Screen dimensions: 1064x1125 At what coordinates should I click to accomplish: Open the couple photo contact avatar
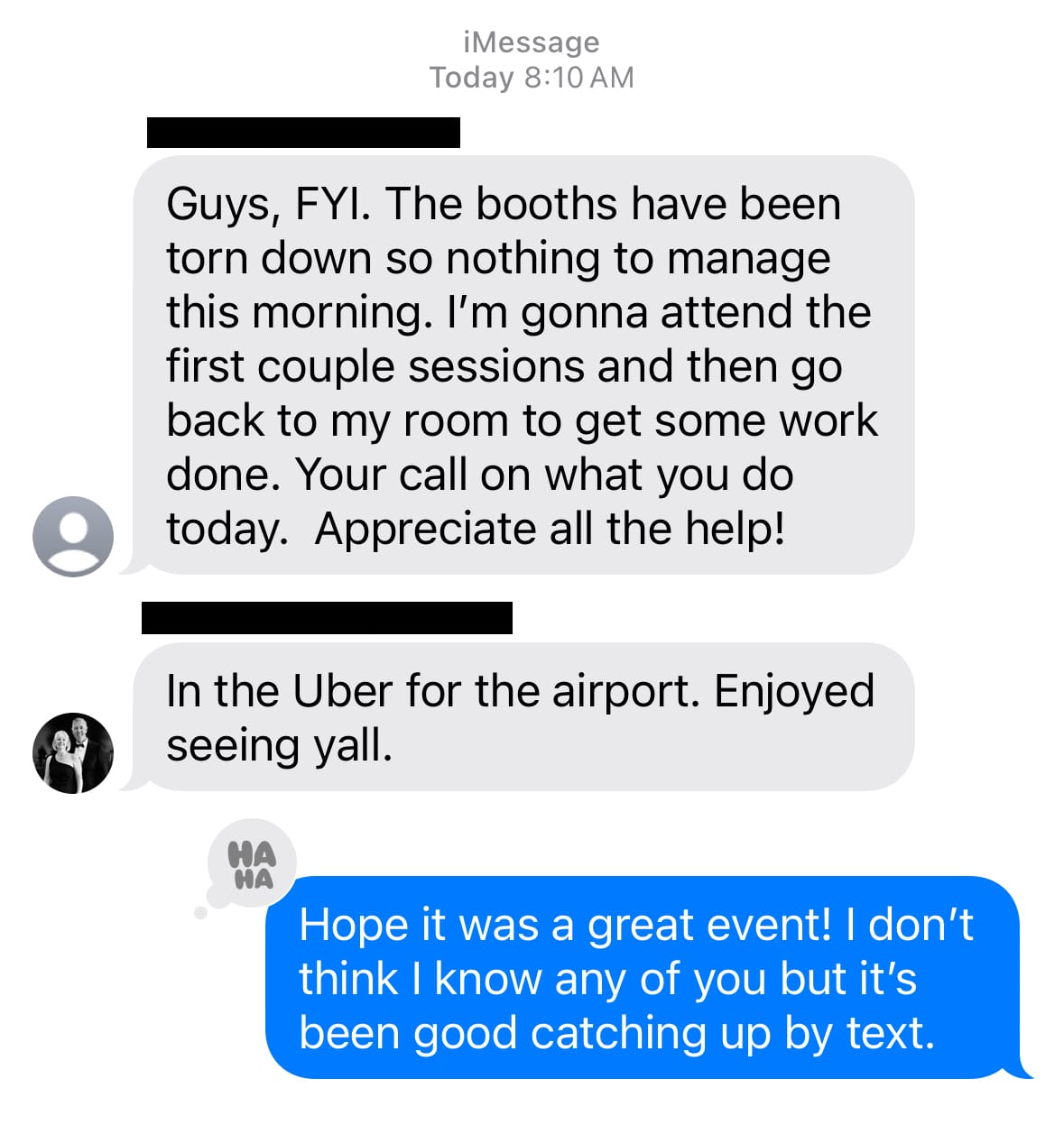[x=73, y=752]
